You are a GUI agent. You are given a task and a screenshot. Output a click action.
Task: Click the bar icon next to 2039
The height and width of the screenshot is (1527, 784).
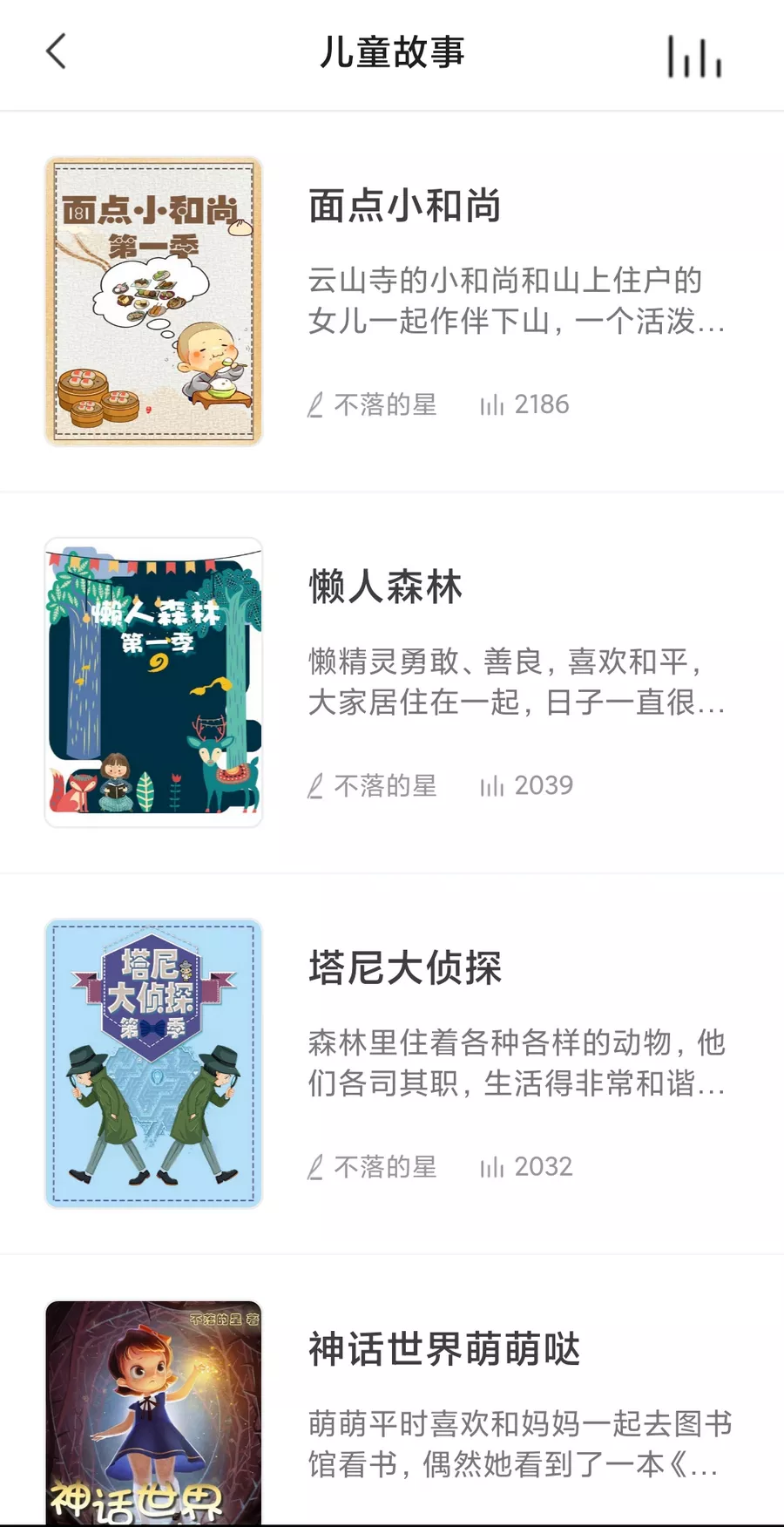[494, 785]
